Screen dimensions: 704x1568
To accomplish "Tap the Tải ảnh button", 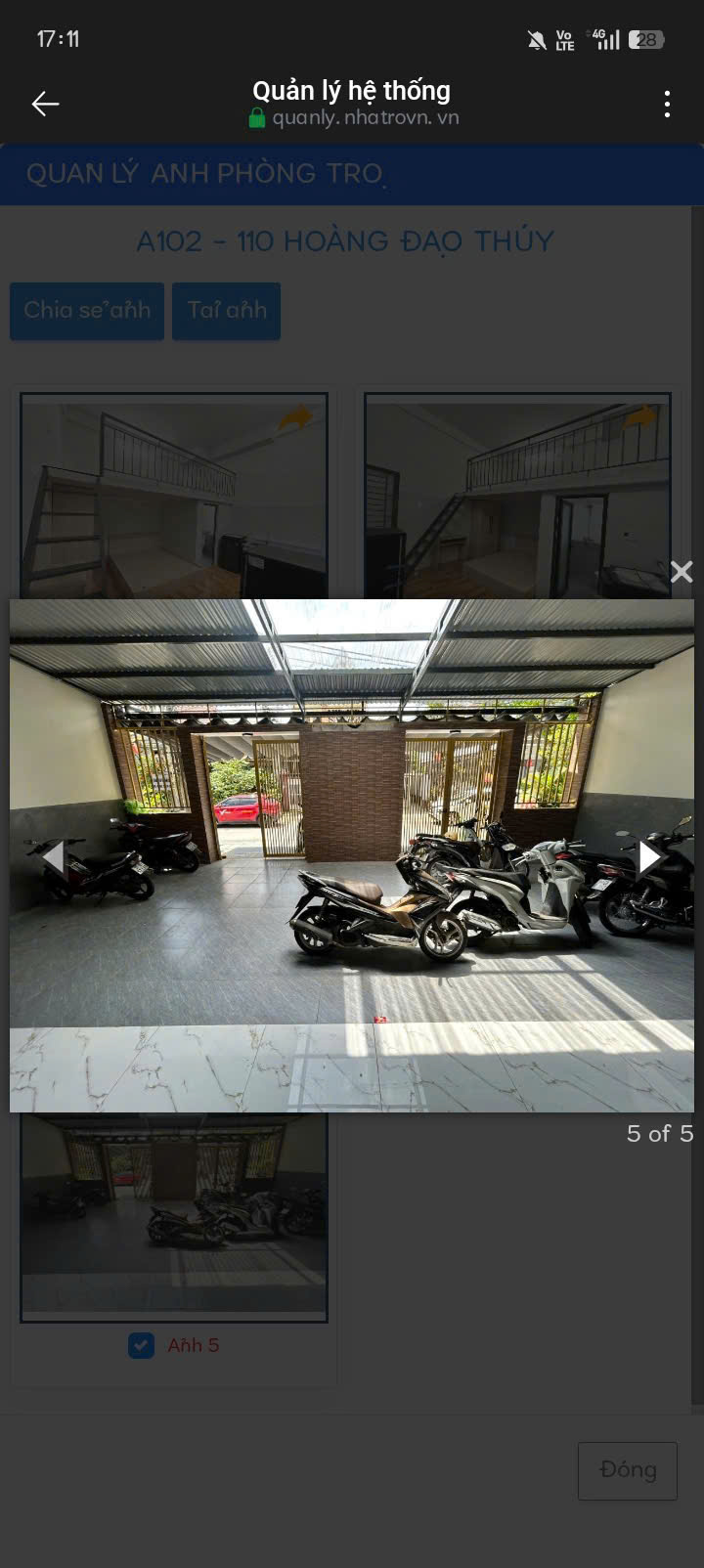I will (227, 311).
